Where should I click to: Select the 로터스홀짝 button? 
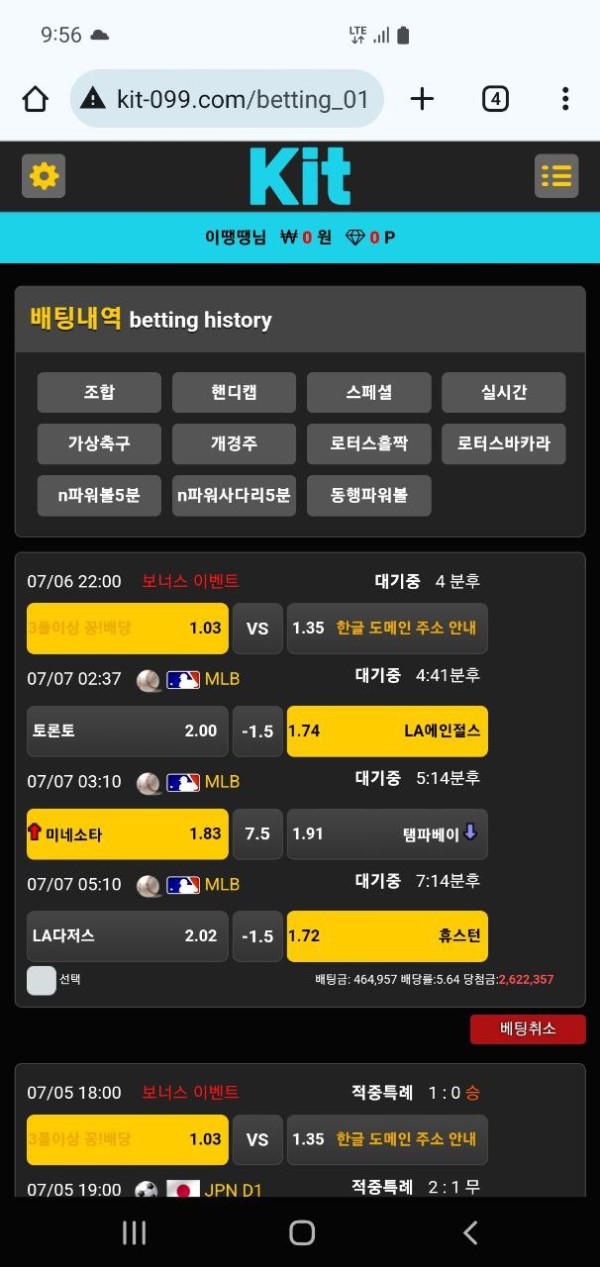tap(369, 443)
